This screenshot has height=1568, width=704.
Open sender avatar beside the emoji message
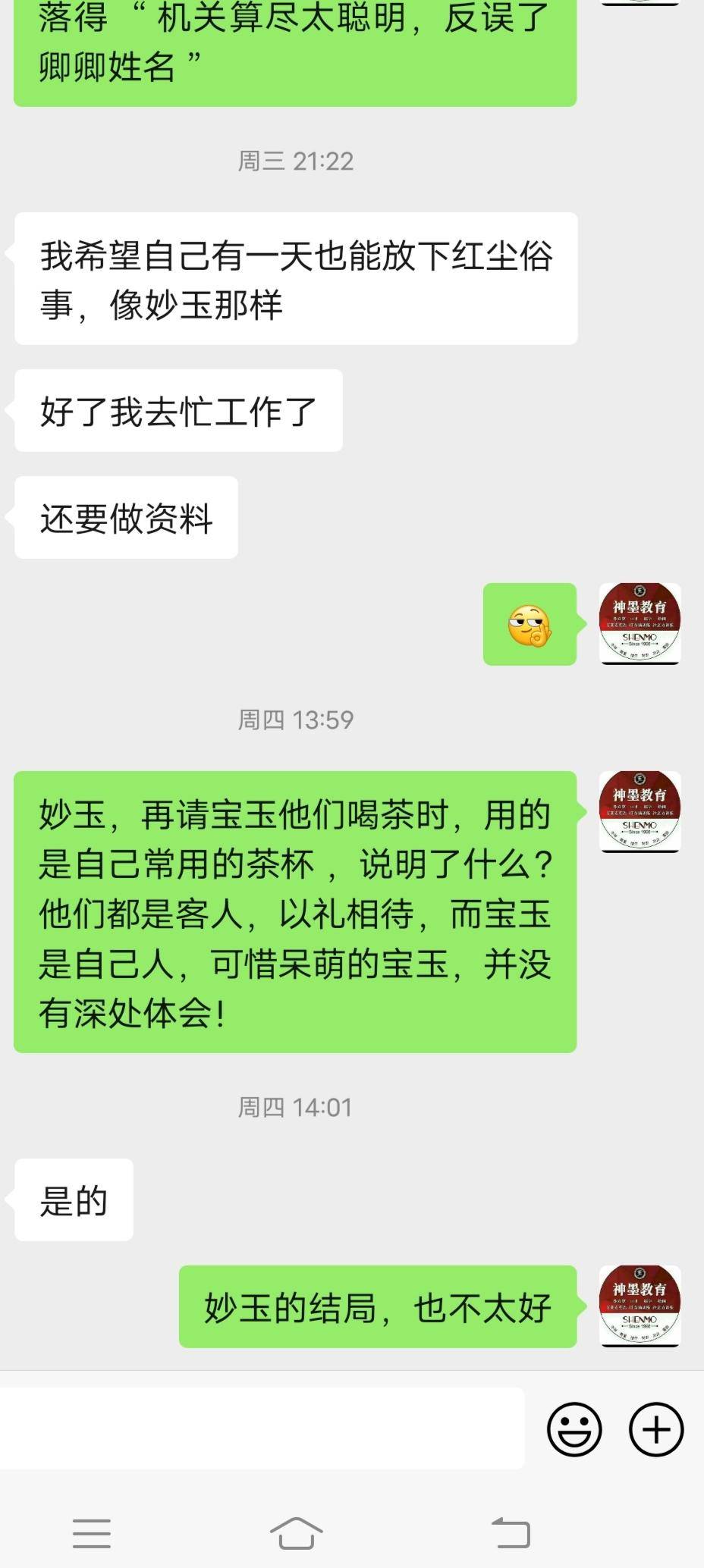pyautogui.click(x=640, y=623)
